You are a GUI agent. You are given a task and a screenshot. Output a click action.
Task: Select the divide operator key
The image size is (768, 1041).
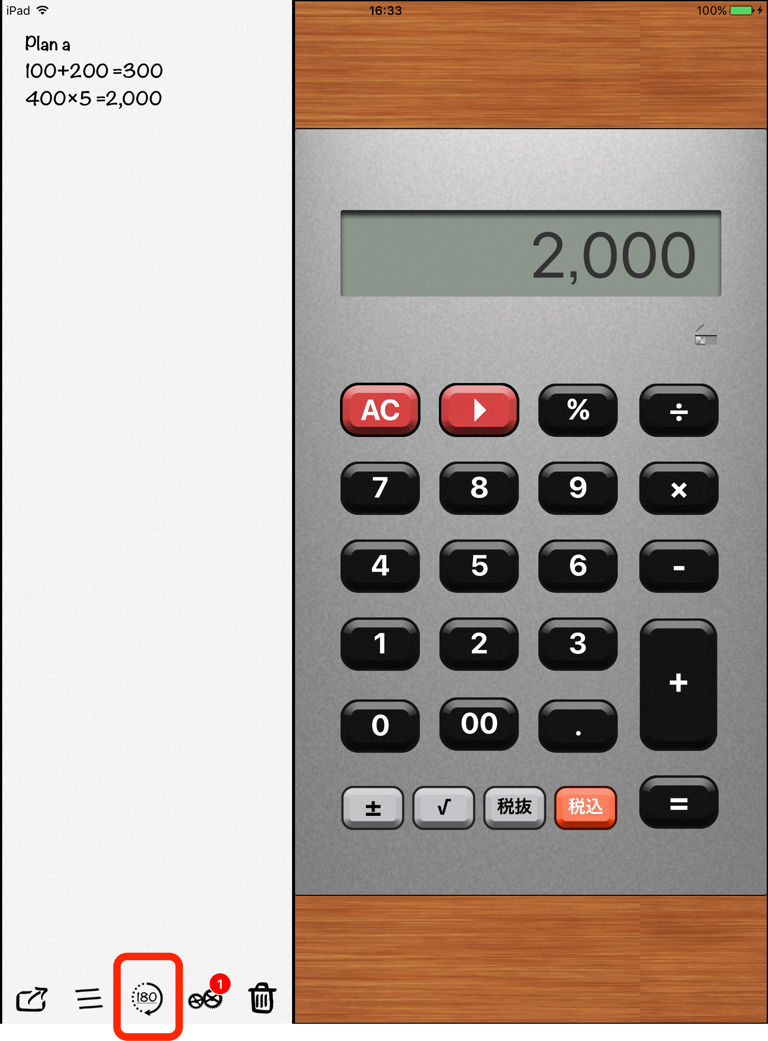[678, 411]
